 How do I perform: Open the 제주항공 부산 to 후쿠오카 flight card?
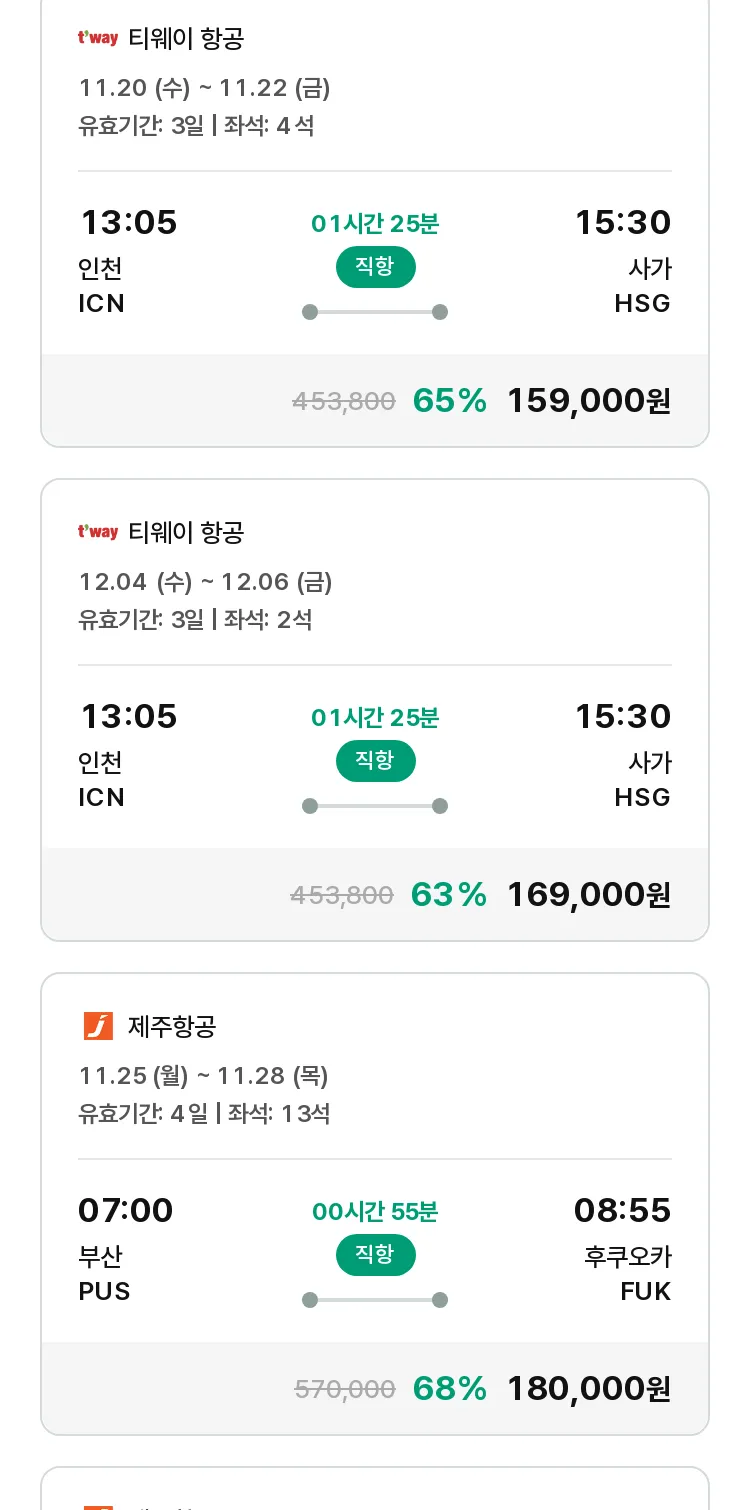[x=375, y=1204]
